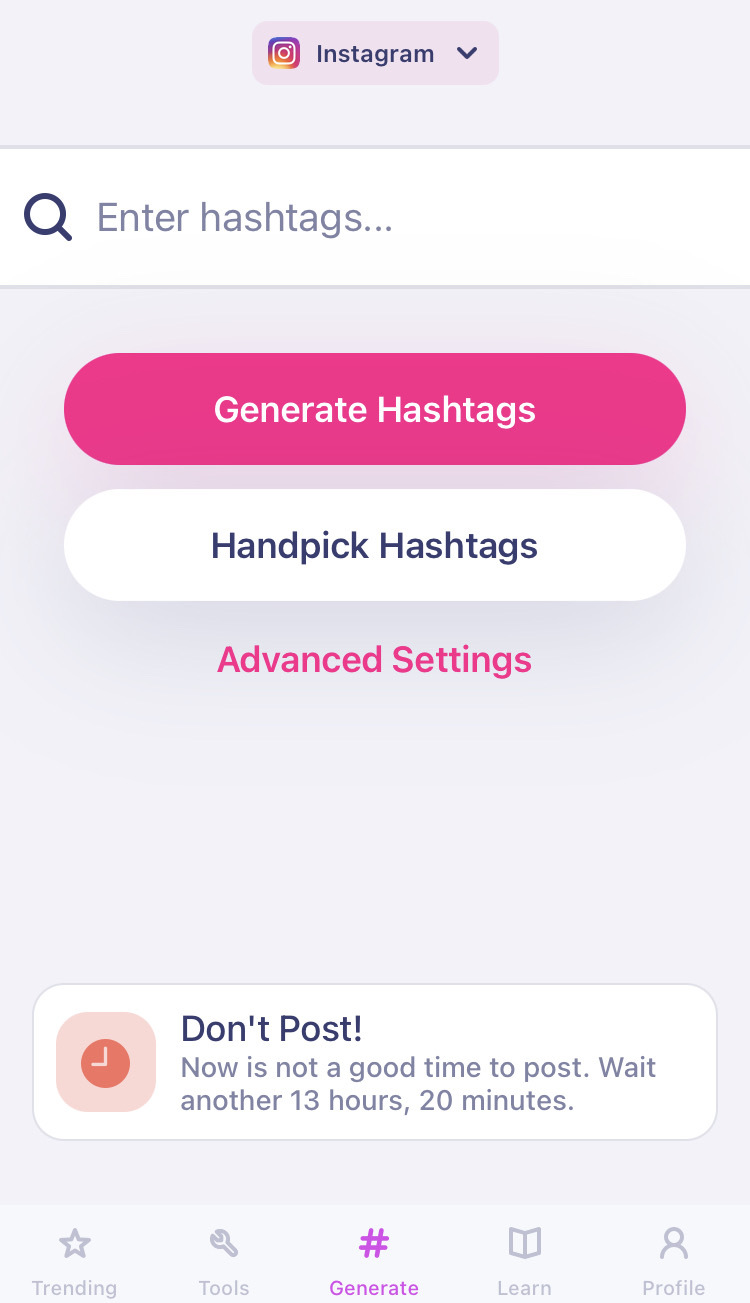Image resolution: width=750 pixels, height=1303 pixels.
Task: Select the Profile person icon
Action: (673, 1243)
